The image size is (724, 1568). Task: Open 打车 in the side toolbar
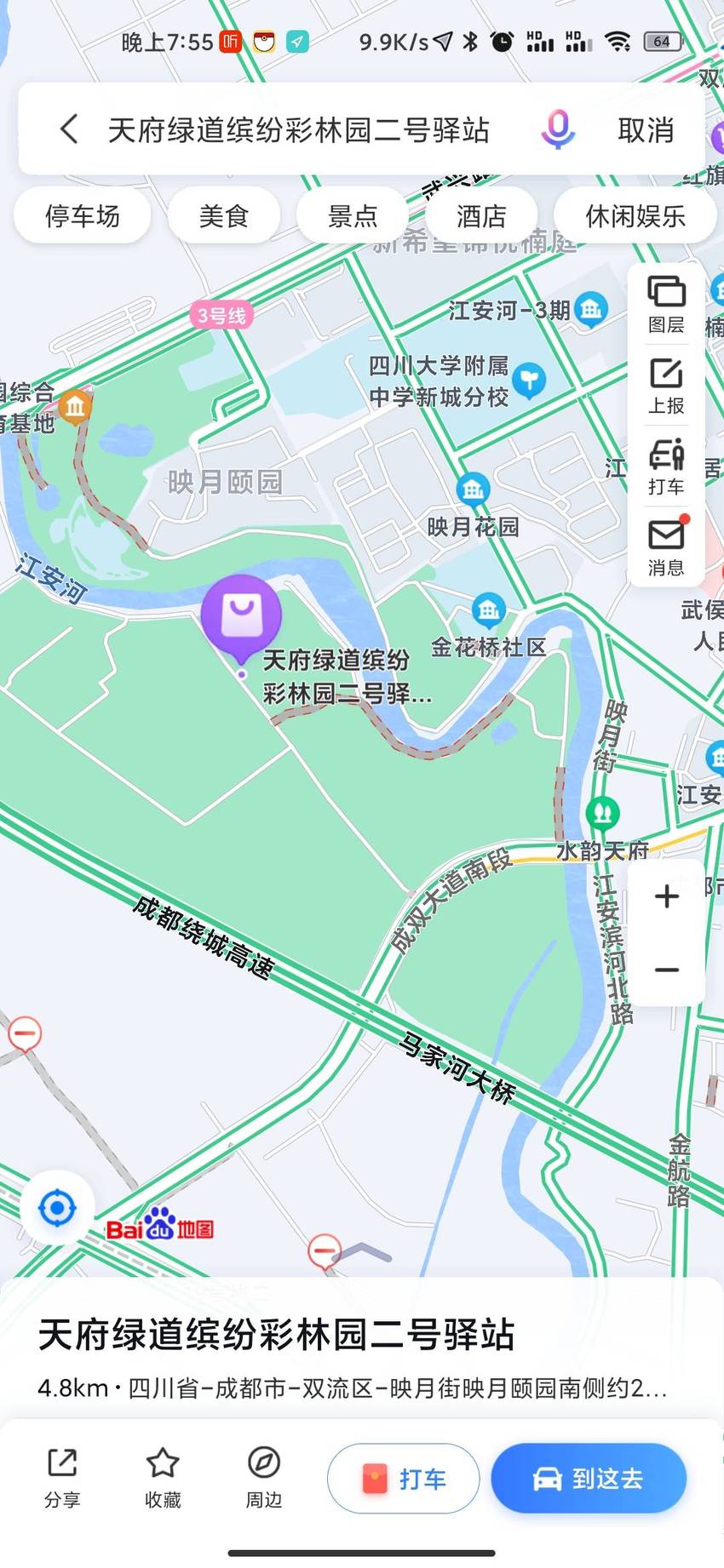[666, 466]
